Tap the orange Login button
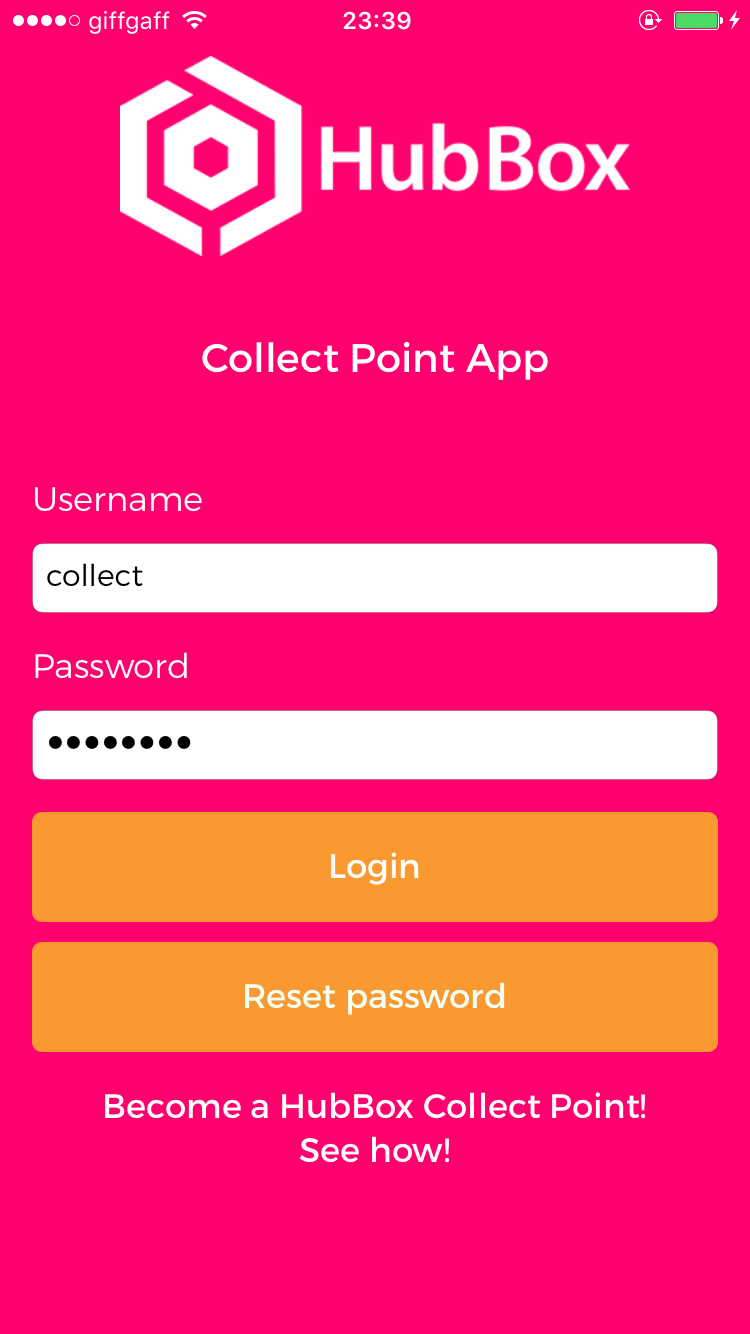The width and height of the screenshot is (750, 1334). coord(375,867)
